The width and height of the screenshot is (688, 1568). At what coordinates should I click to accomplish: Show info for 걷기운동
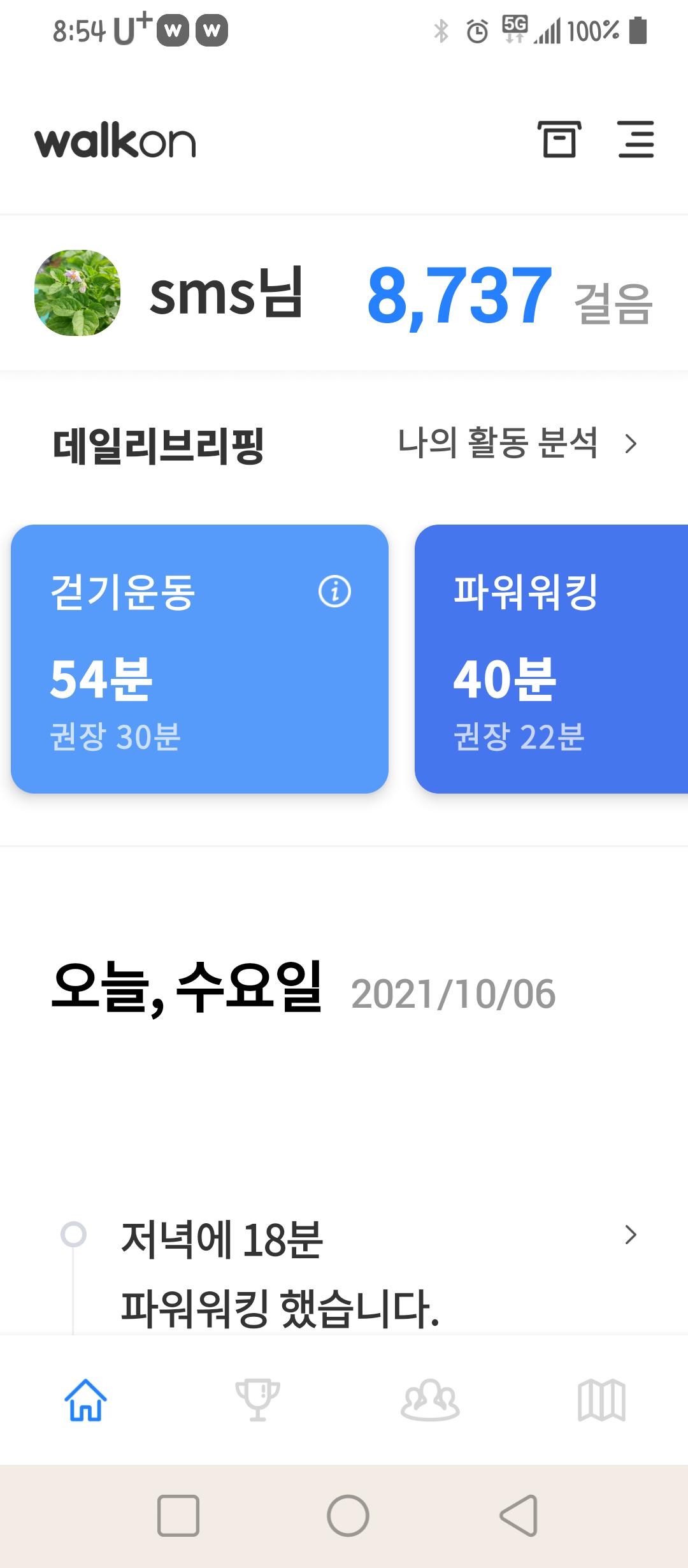[334, 592]
